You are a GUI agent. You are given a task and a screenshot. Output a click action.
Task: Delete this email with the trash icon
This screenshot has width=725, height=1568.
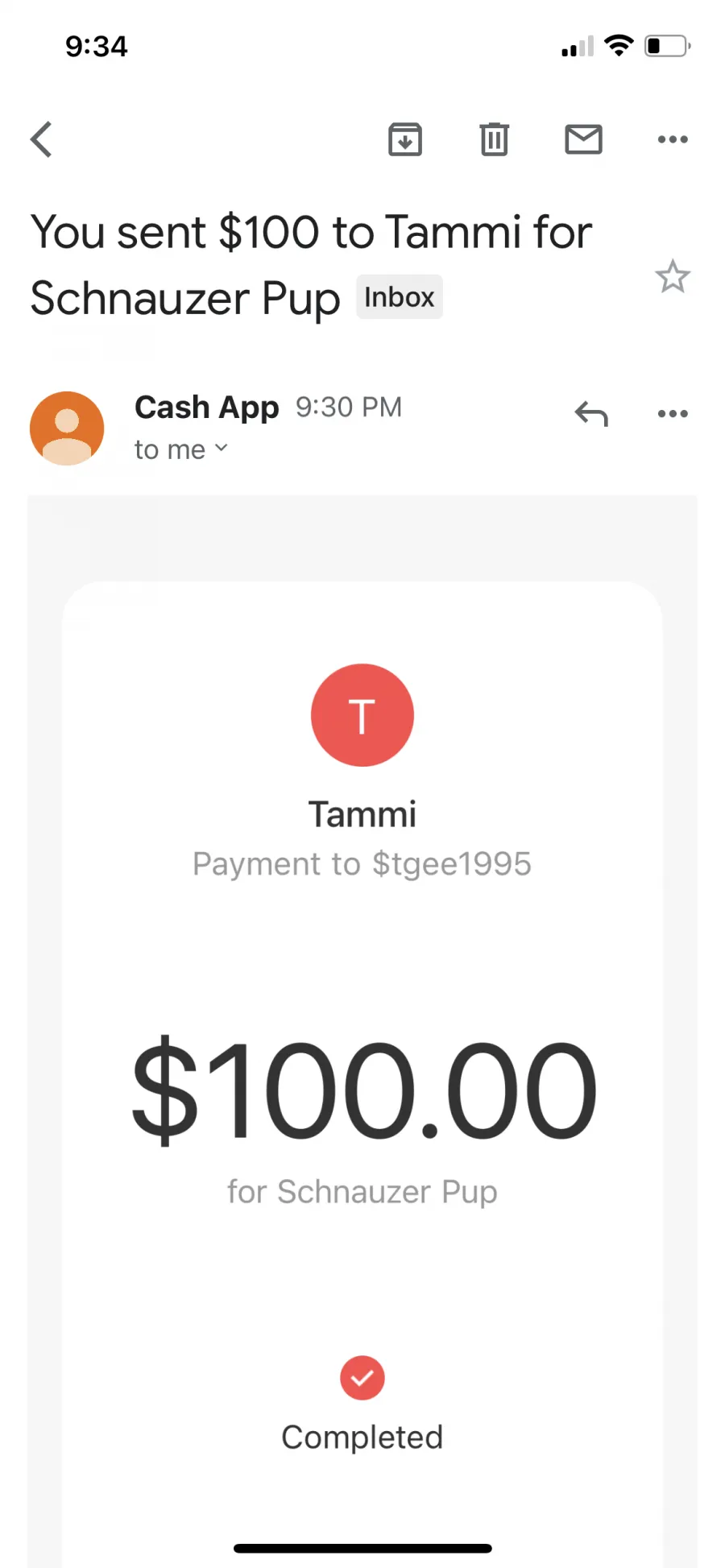(x=495, y=139)
